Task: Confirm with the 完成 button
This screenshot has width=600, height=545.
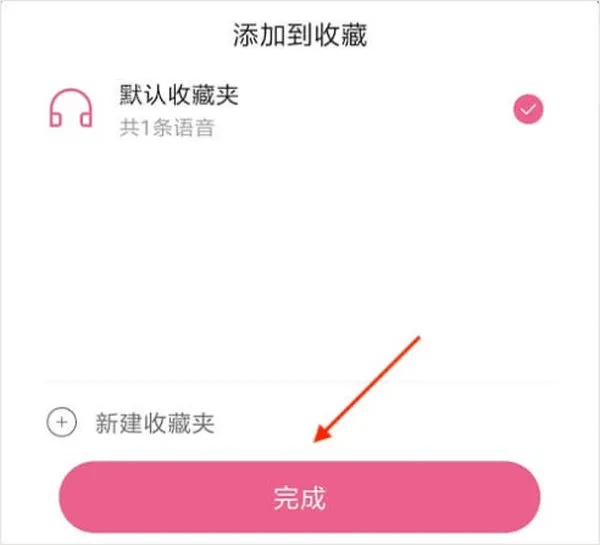Action: (x=299, y=498)
